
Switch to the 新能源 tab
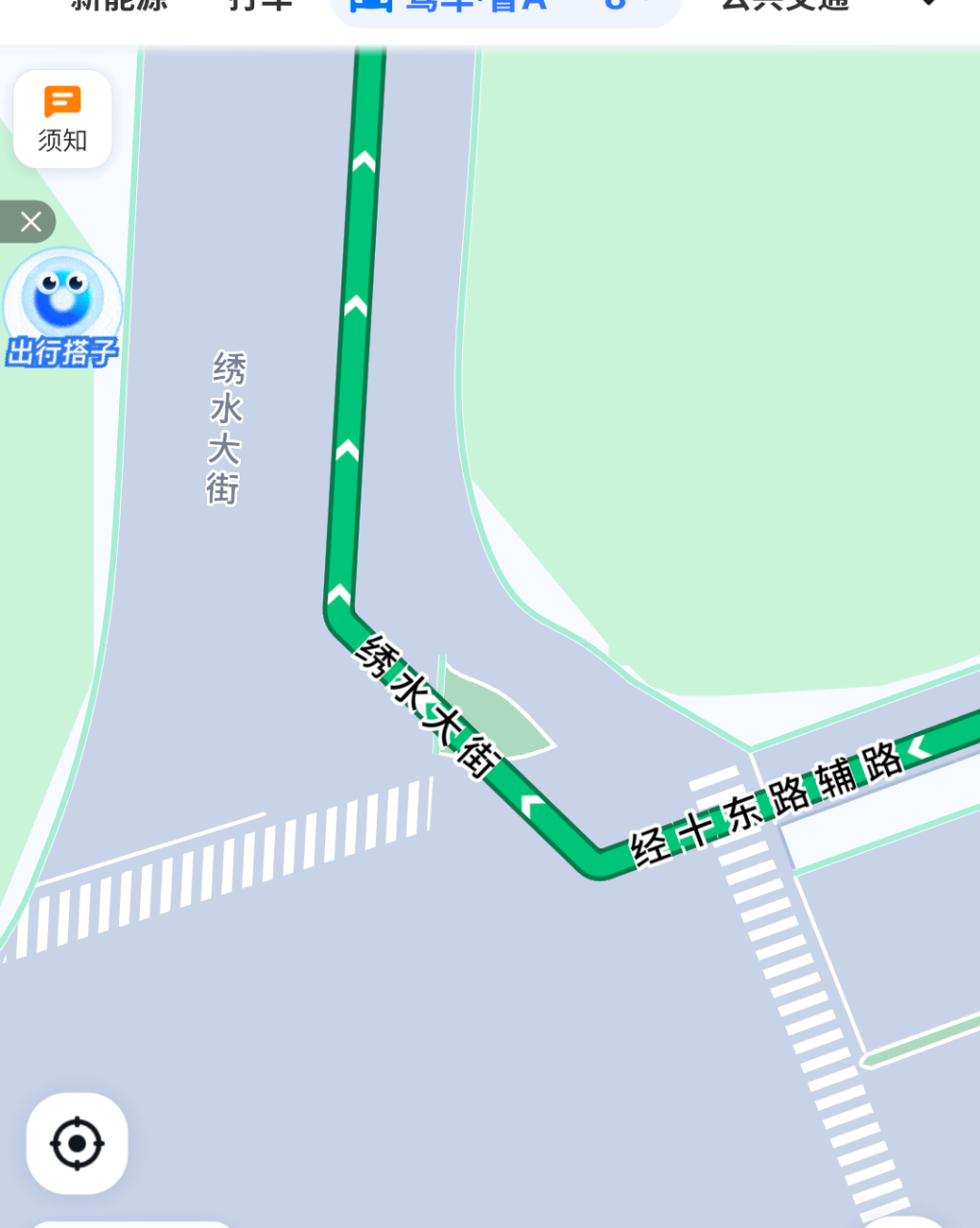[120, 5]
